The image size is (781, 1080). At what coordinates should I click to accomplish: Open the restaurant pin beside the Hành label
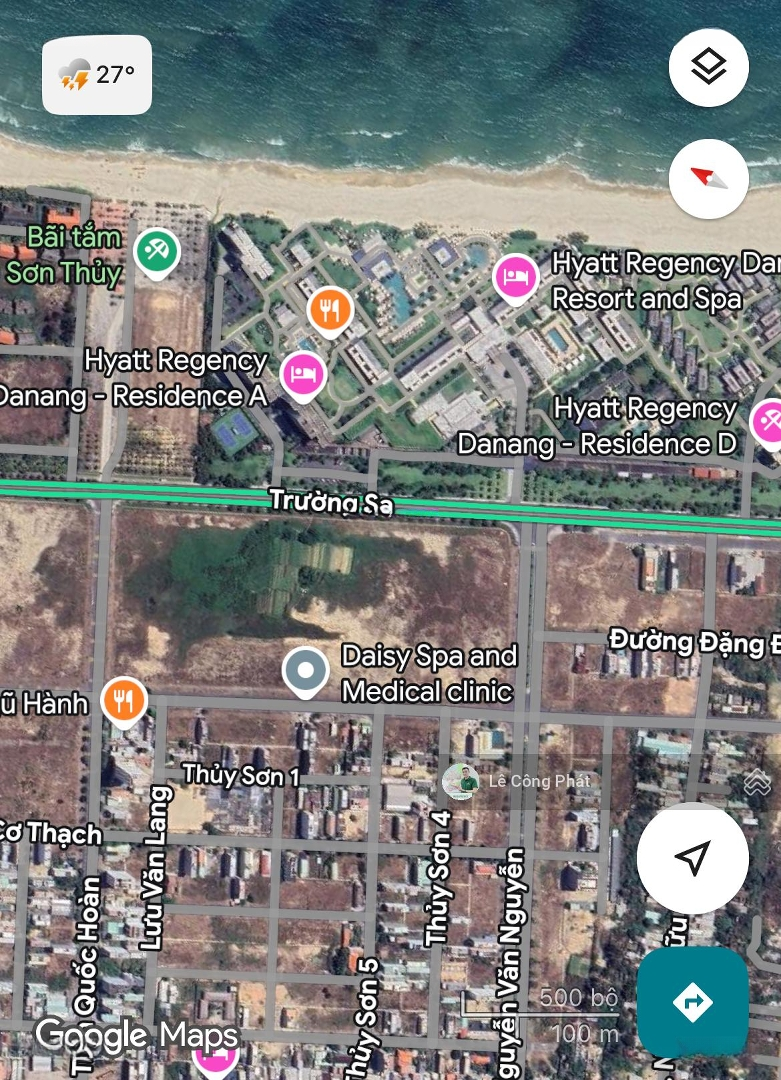(123, 700)
